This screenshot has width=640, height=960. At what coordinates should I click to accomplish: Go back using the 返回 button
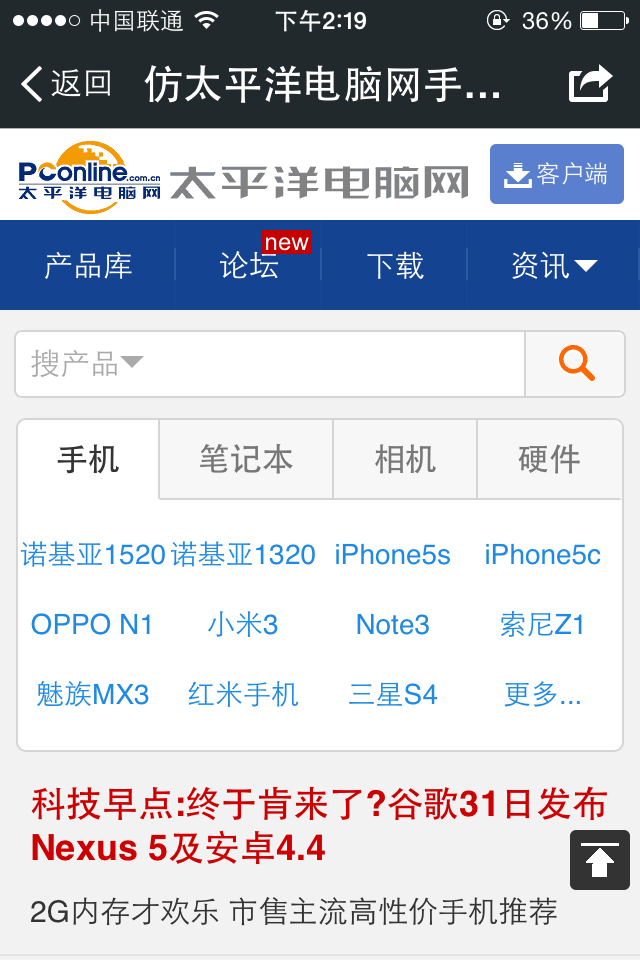point(66,84)
